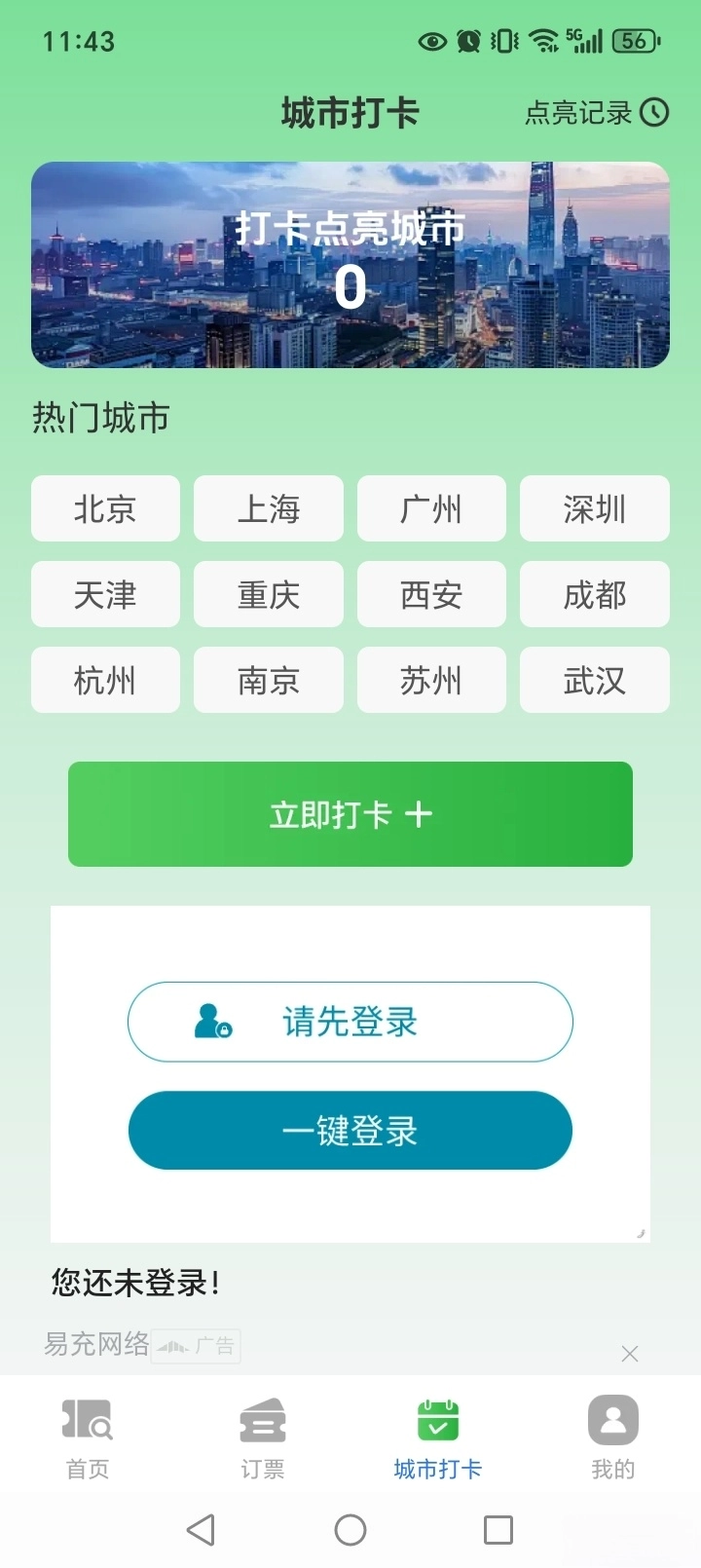Image resolution: width=701 pixels, height=1568 pixels.
Task: Tap the 请先登录 login prompt field
Action: pos(350,1020)
